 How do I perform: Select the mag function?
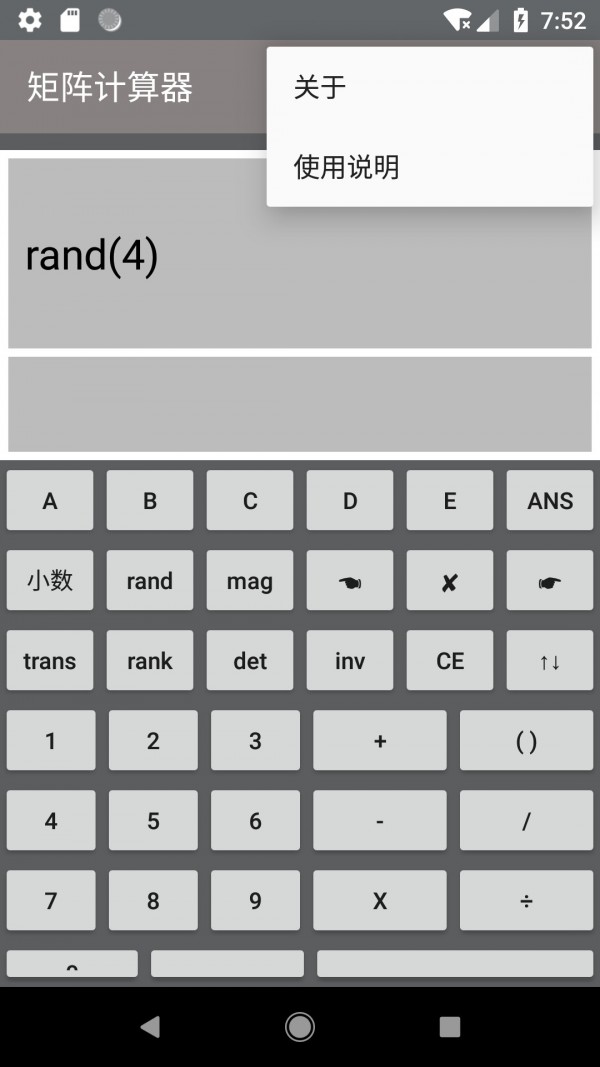(x=250, y=581)
